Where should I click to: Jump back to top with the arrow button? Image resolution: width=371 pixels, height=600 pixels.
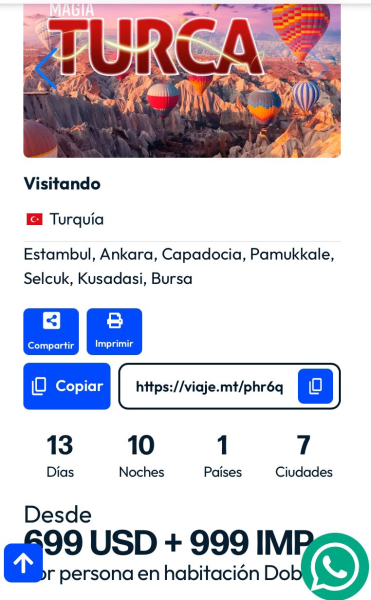23,563
